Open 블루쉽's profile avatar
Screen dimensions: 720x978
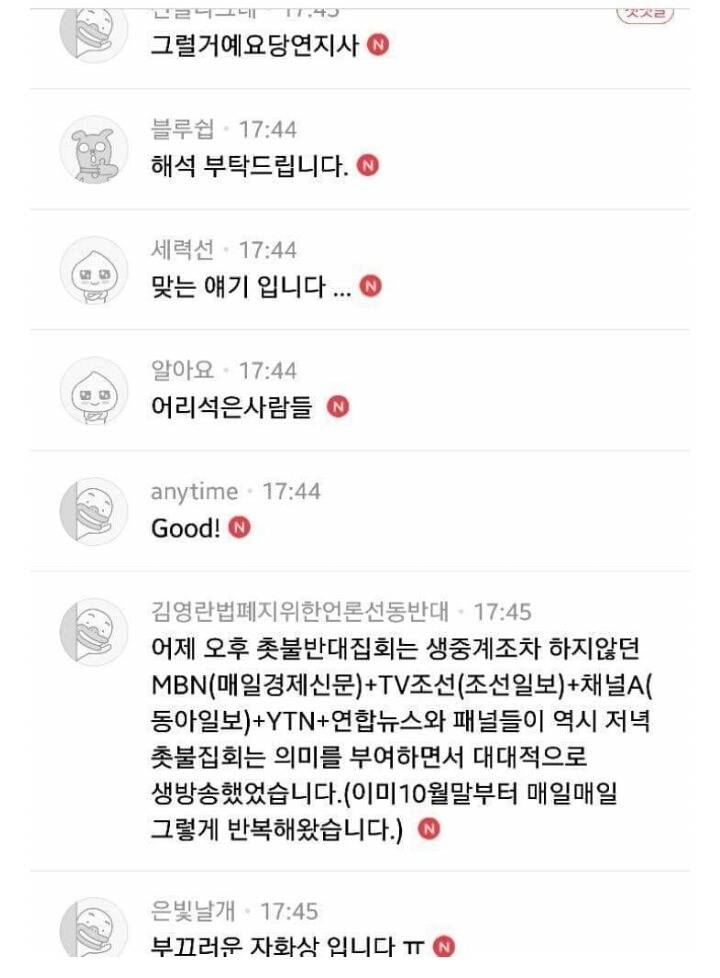pyautogui.click(x=93, y=147)
